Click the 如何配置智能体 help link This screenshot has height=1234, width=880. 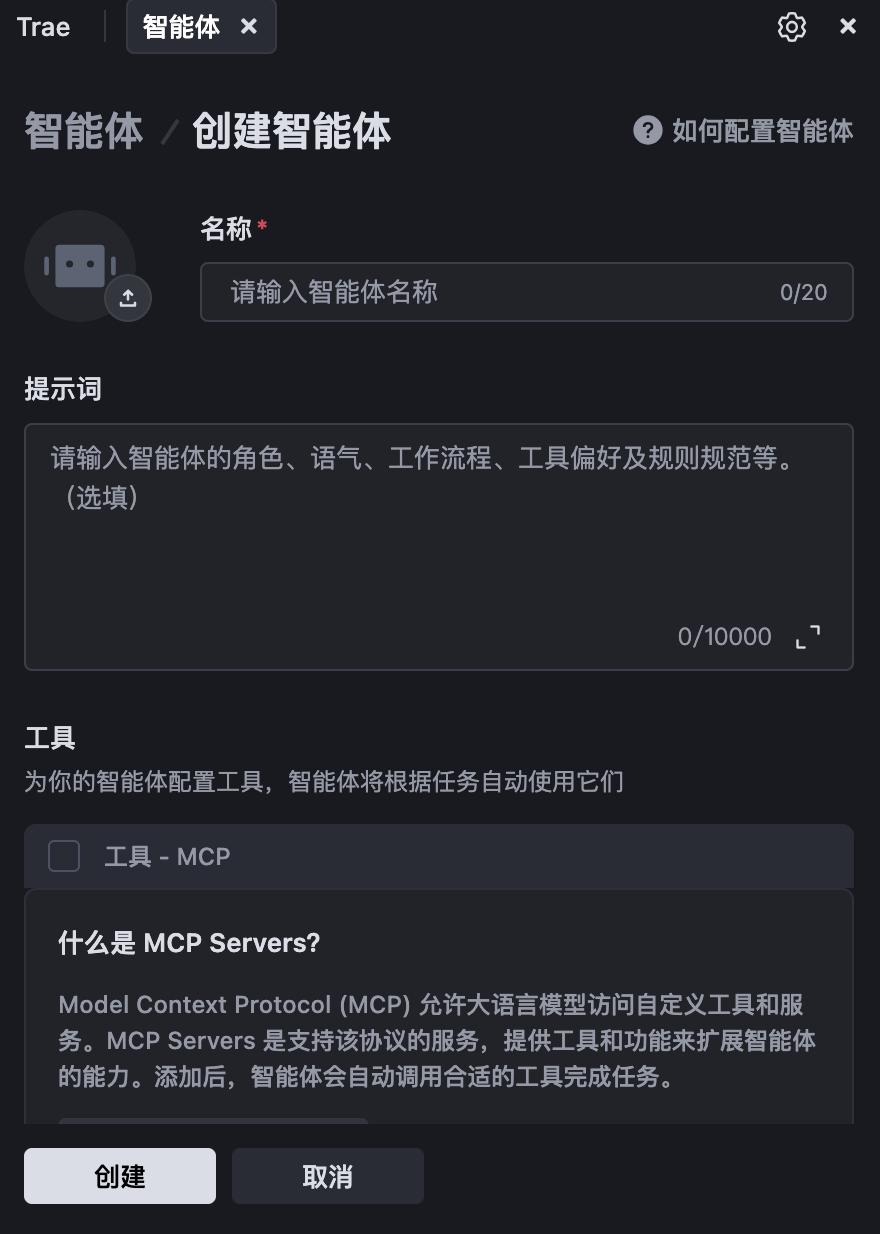pos(763,130)
